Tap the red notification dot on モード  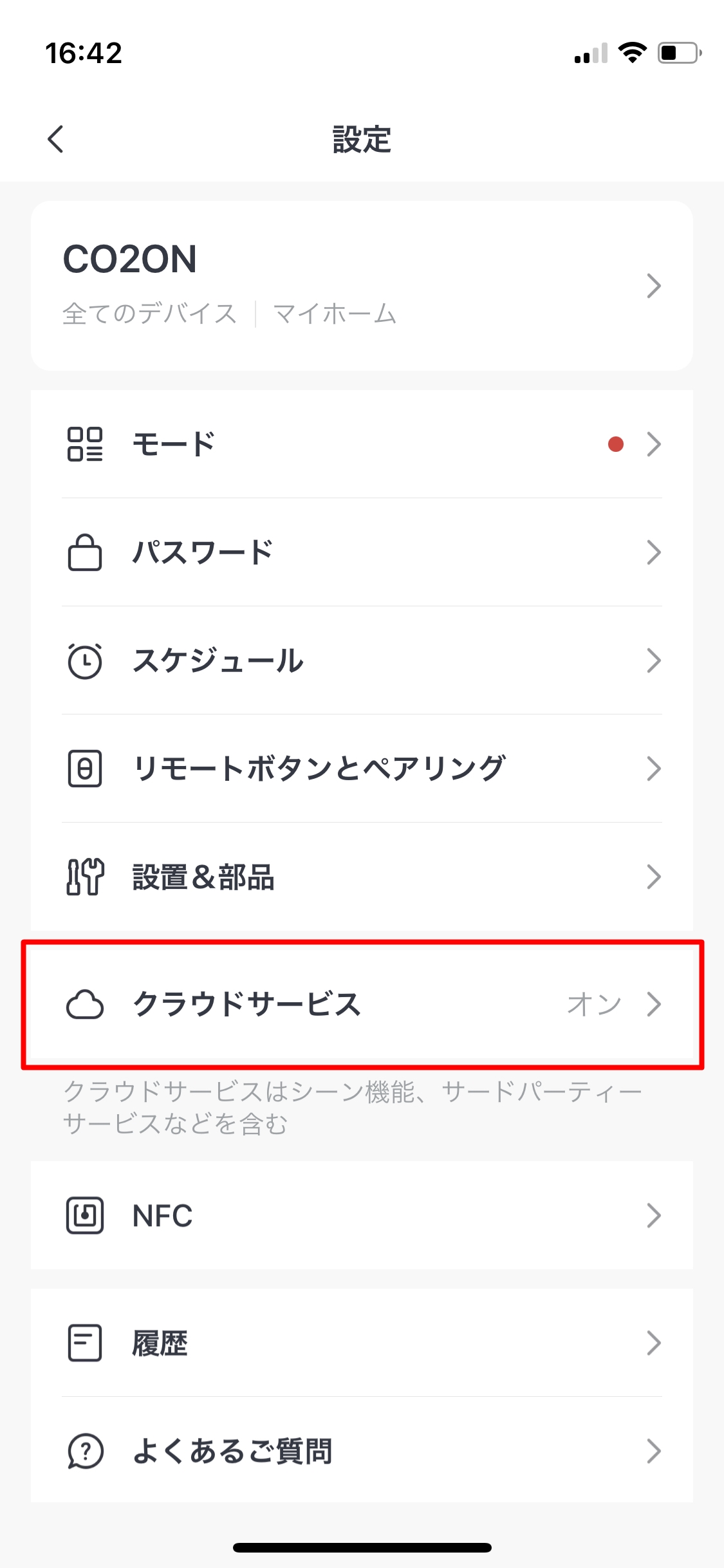[x=615, y=443]
